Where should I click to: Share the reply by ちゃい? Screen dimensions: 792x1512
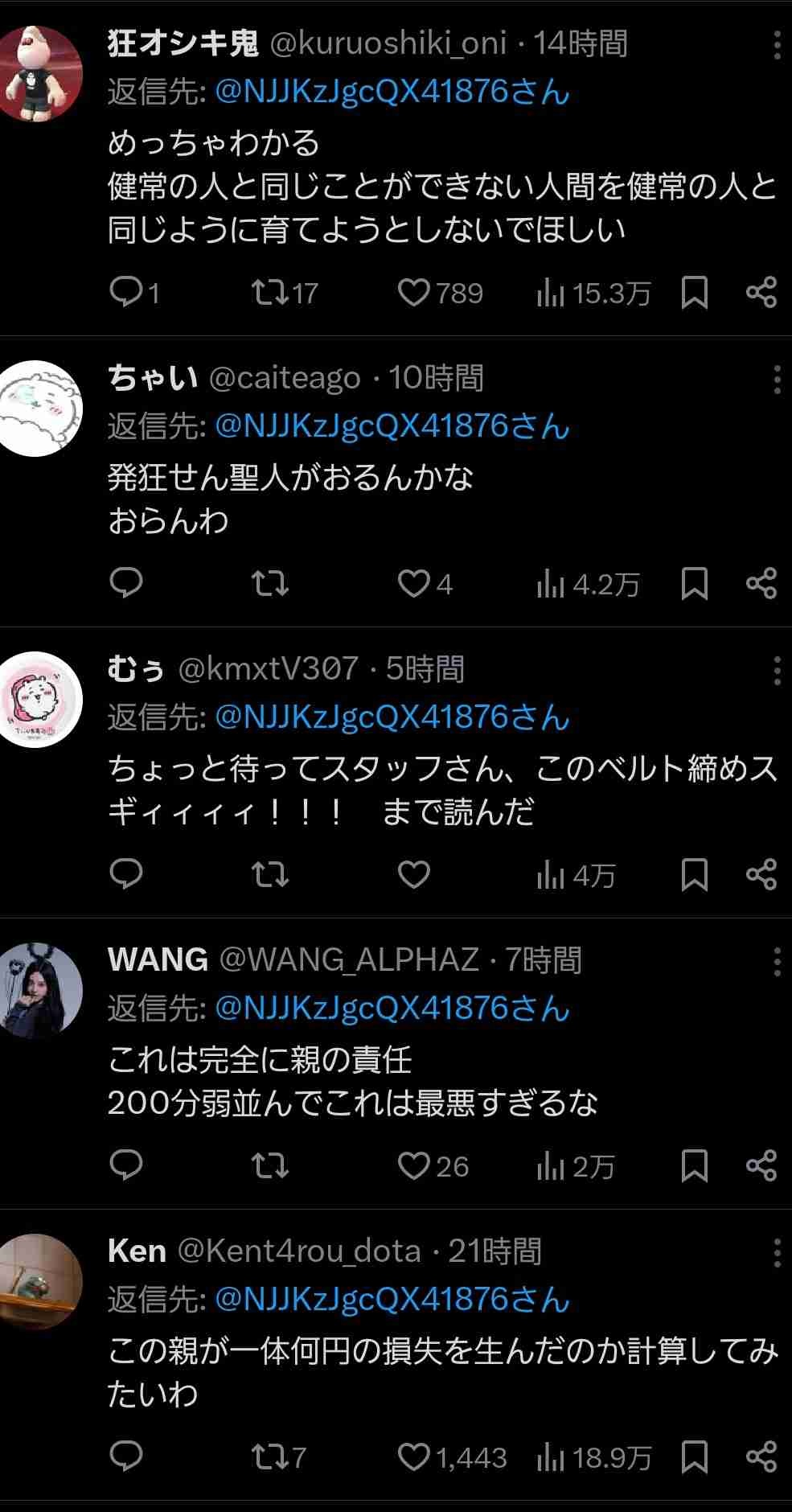pos(761,584)
